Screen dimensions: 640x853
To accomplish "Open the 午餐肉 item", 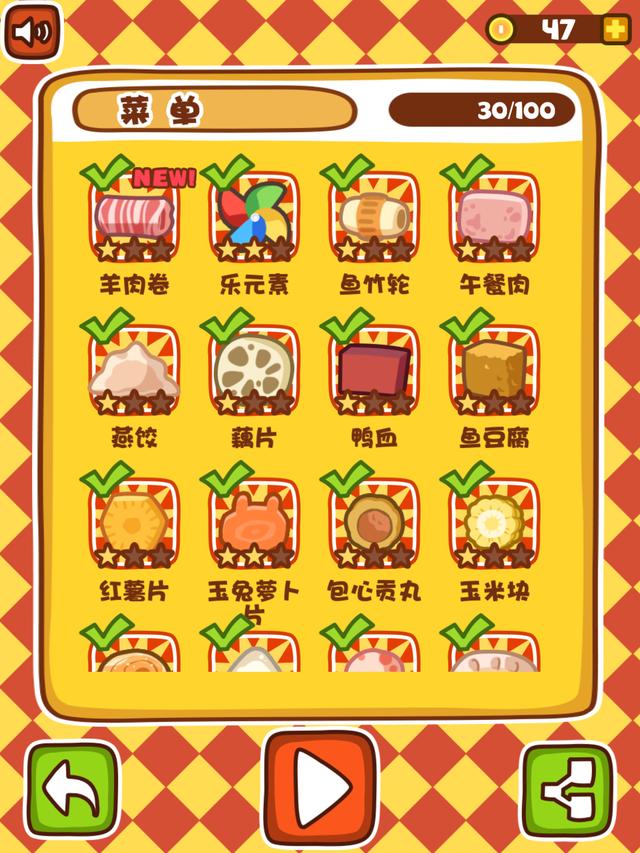I will (494, 217).
